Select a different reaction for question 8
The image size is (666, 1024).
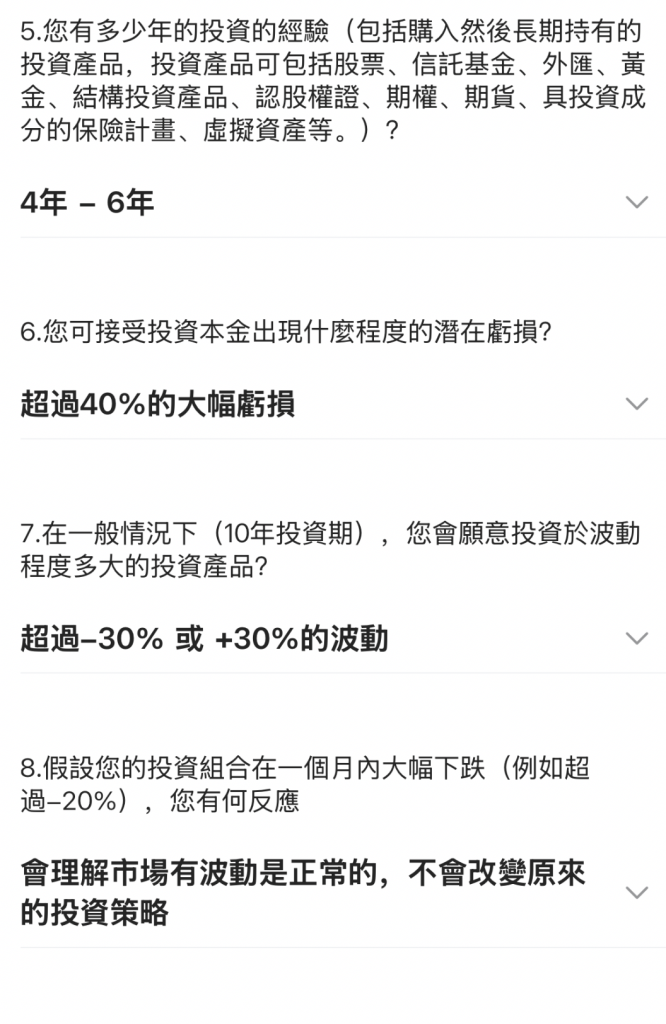(x=636, y=892)
